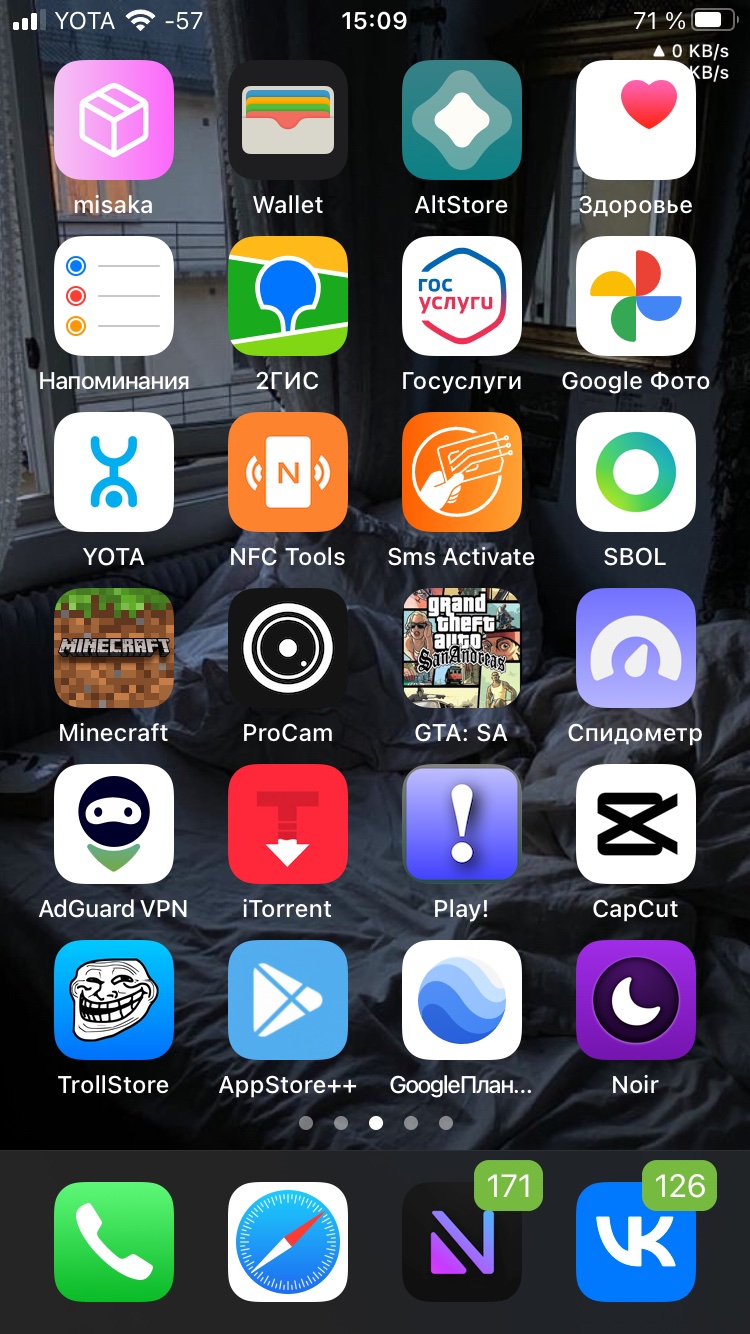
Task: Open the misaka app
Action: pos(113,120)
